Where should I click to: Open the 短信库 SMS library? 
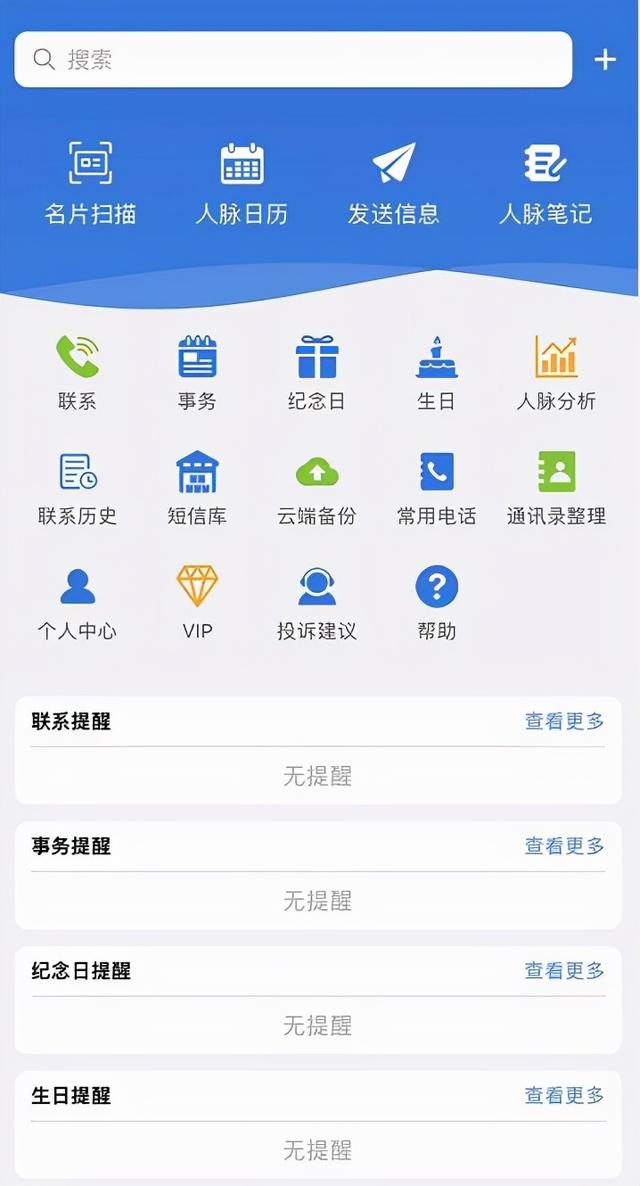pyautogui.click(x=197, y=487)
